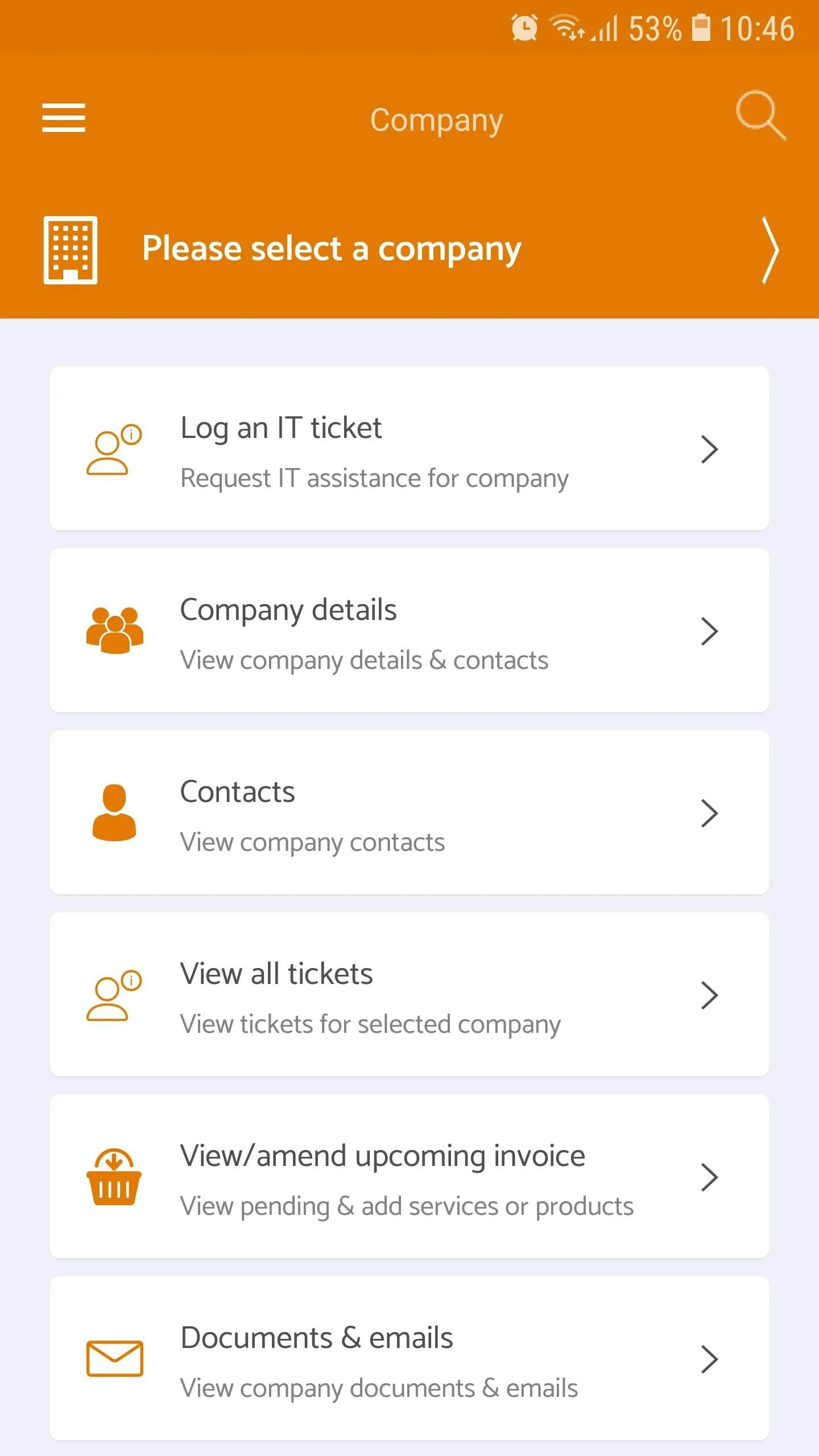Expand the Documents & emails chevron
Screen dimensions: 819x1456
[710, 1359]
